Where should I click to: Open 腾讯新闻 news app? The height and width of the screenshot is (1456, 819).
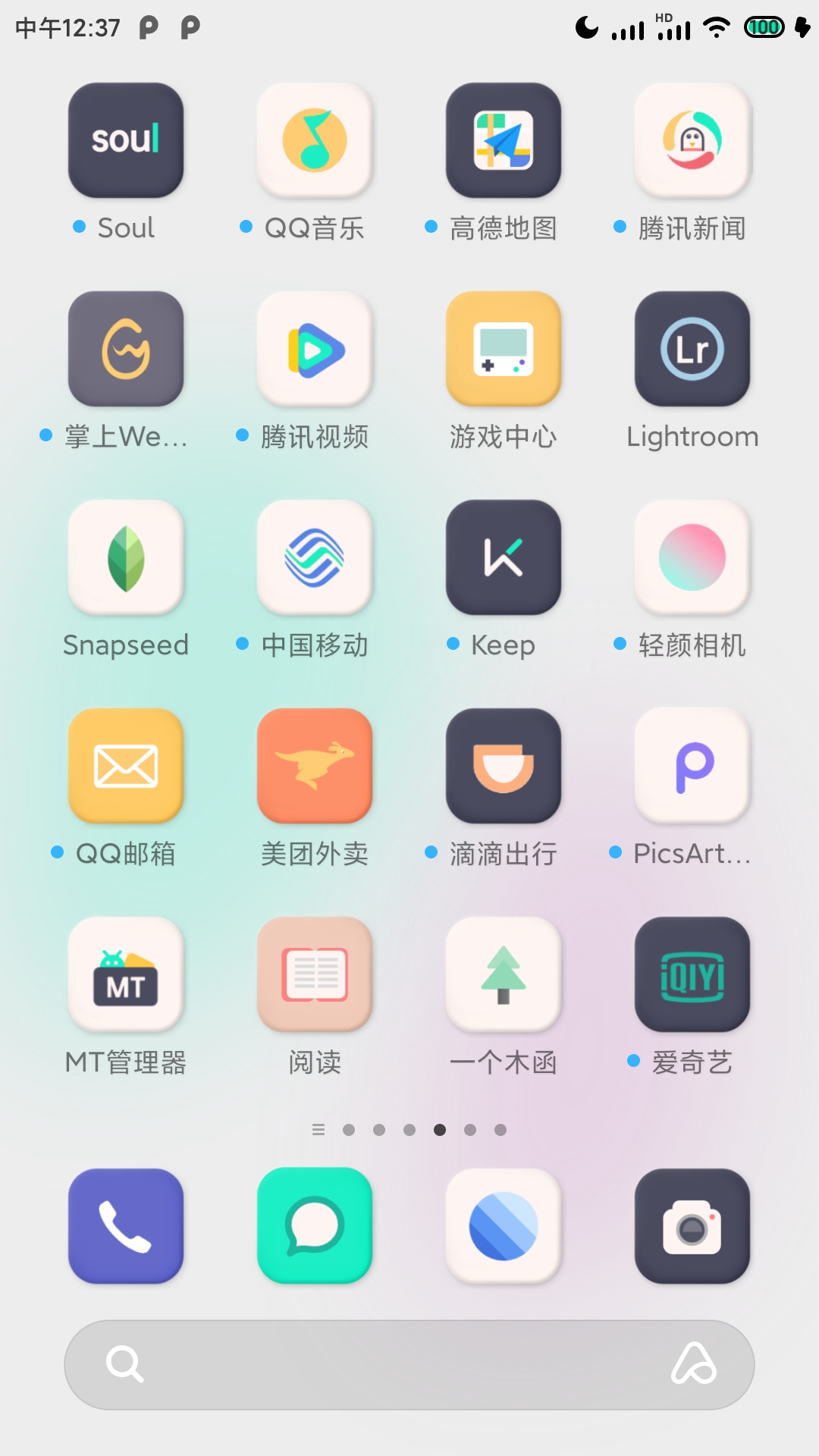692,140
